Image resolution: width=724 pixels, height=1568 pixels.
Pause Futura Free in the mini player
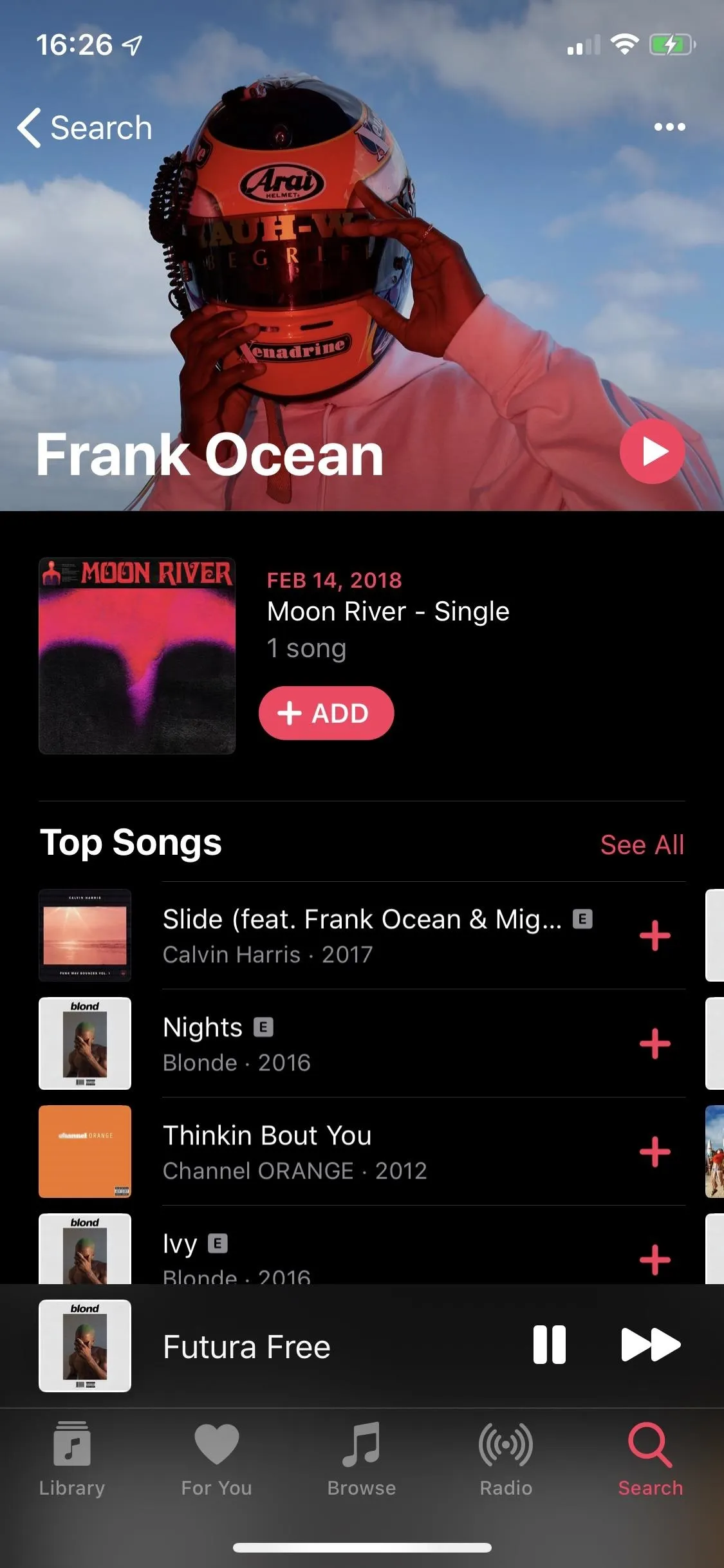click(x=550, y=1345)
